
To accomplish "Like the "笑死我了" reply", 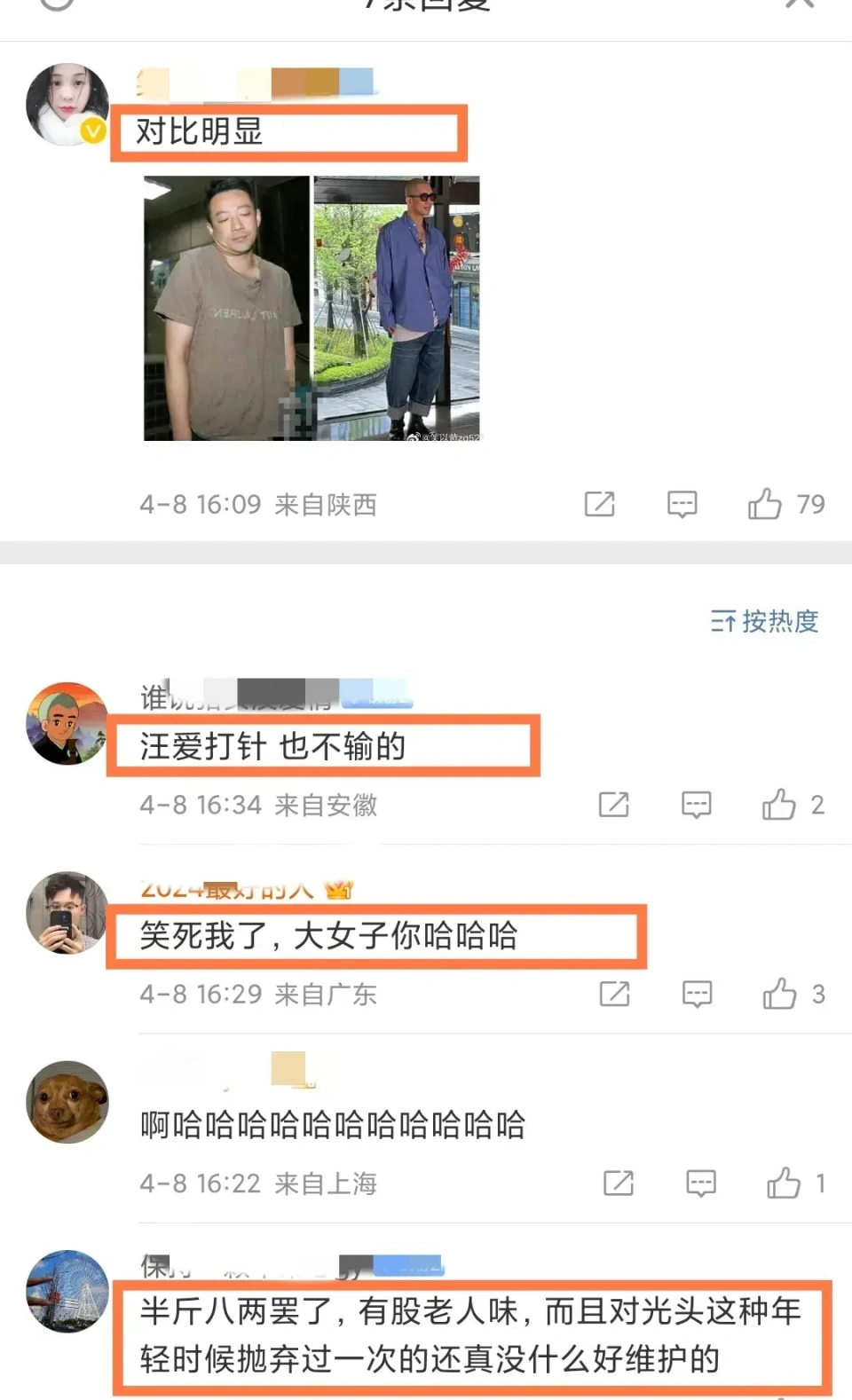I will pyautogui.click(x=779, y=994).
